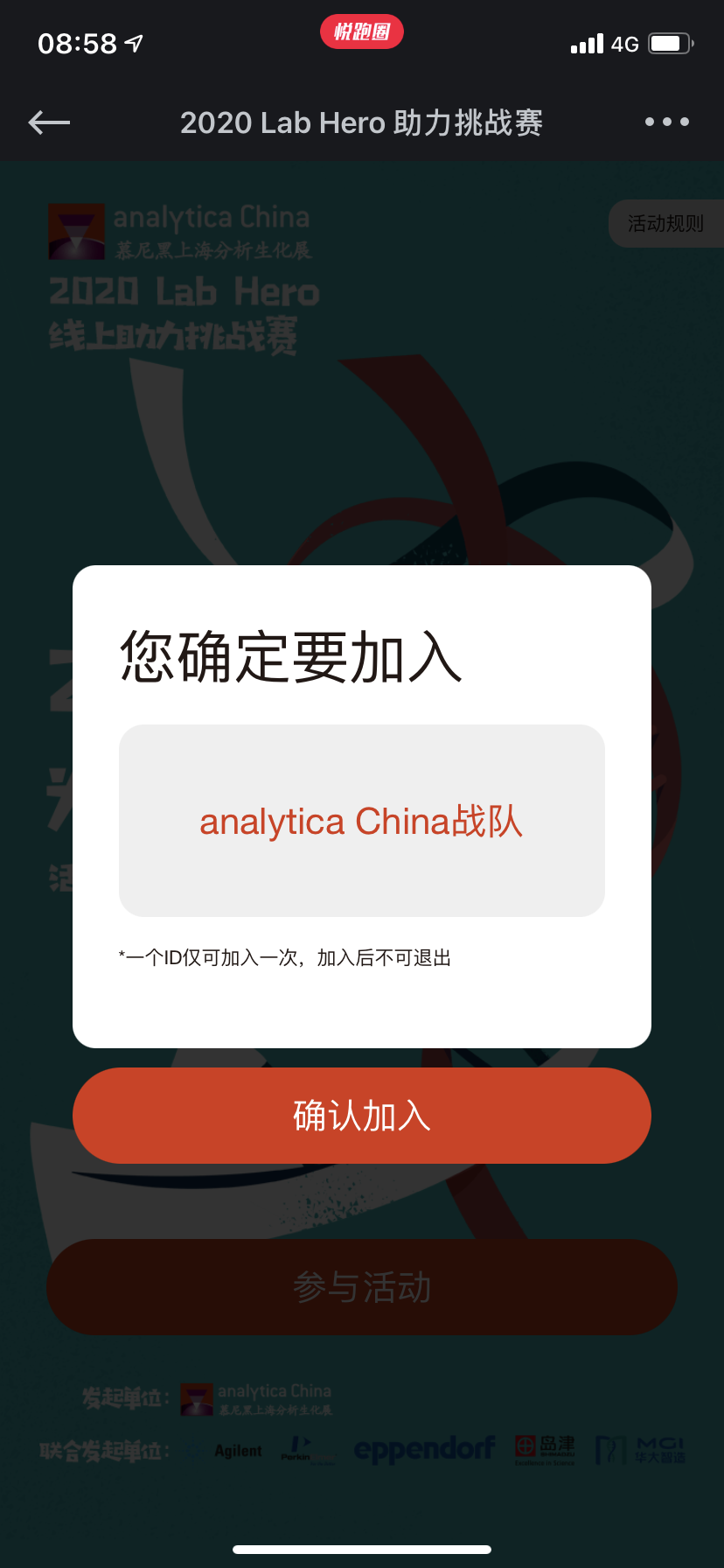Image resolution: width=724 pixels, height=1568 pixels.
Task: Confirm joining with 确认加入 button
Action: click(362, 1116)
